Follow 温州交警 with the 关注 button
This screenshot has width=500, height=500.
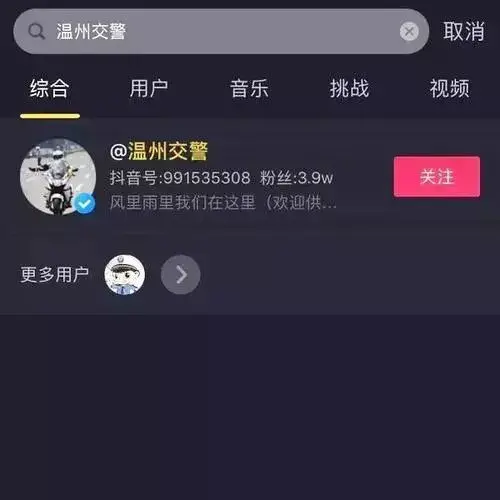437,176
